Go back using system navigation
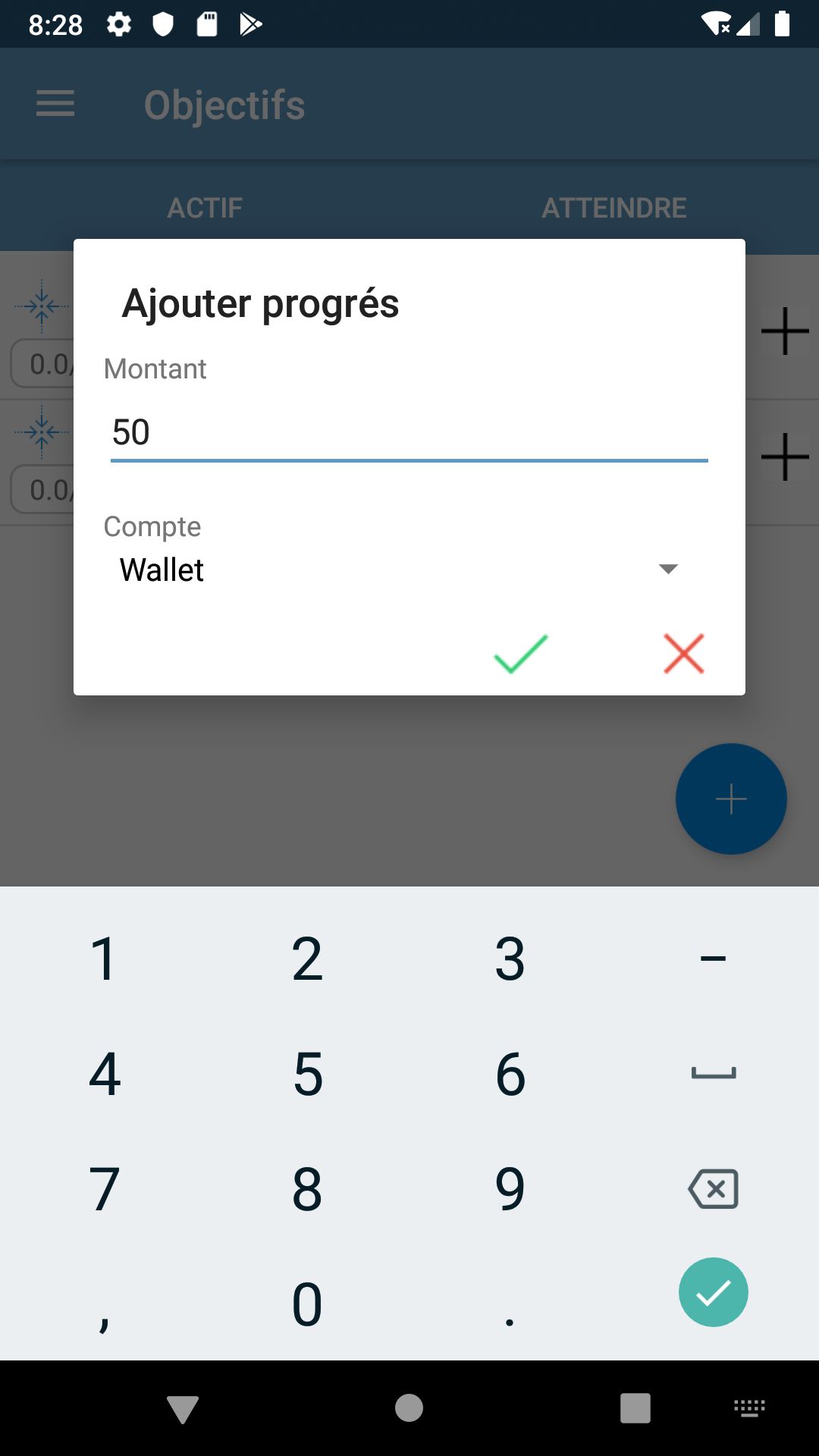 (x=182, y=1408)
